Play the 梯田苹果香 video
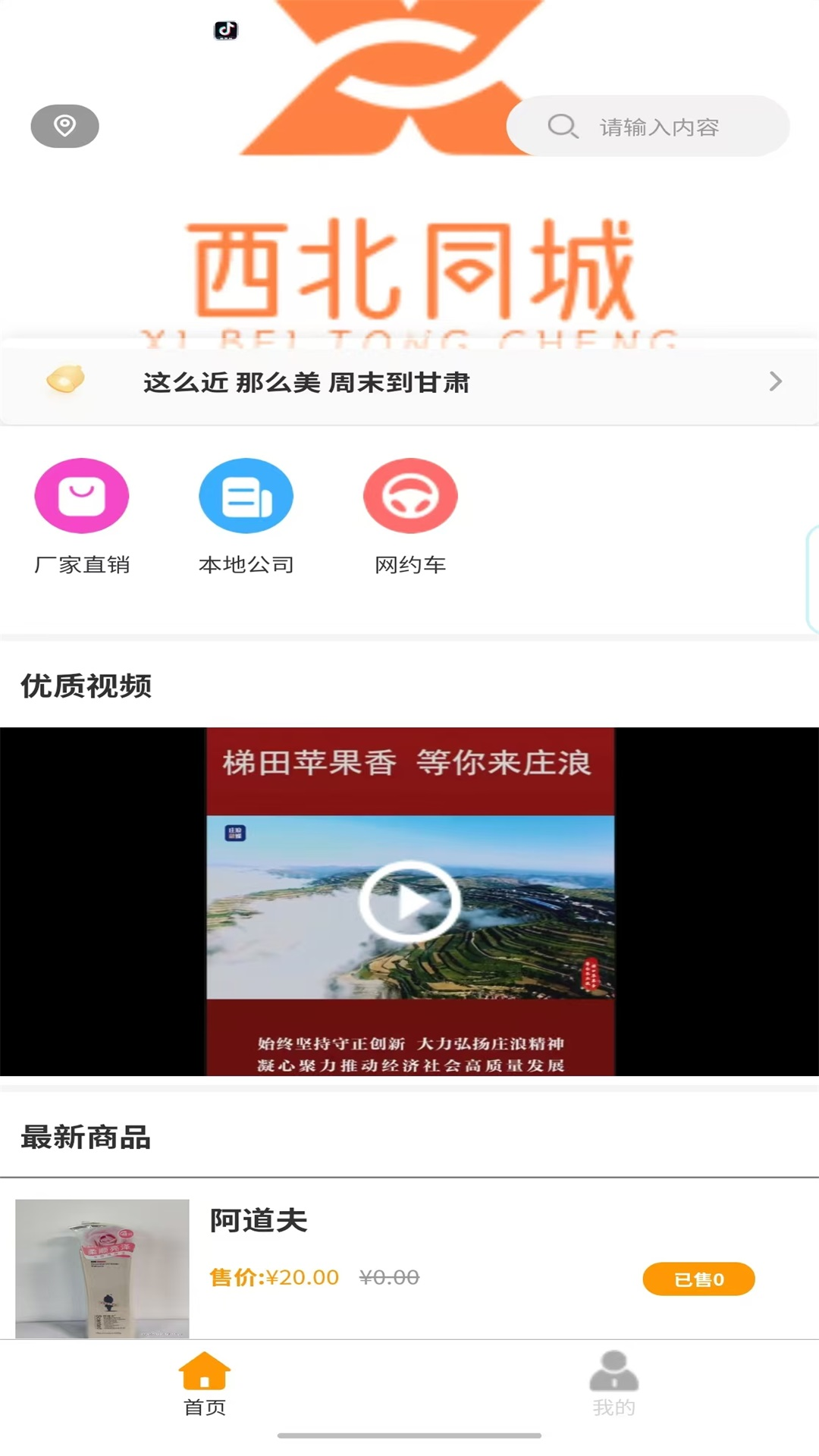The height and width of the screenshot is (1456, 819). (x=409, y=902)
